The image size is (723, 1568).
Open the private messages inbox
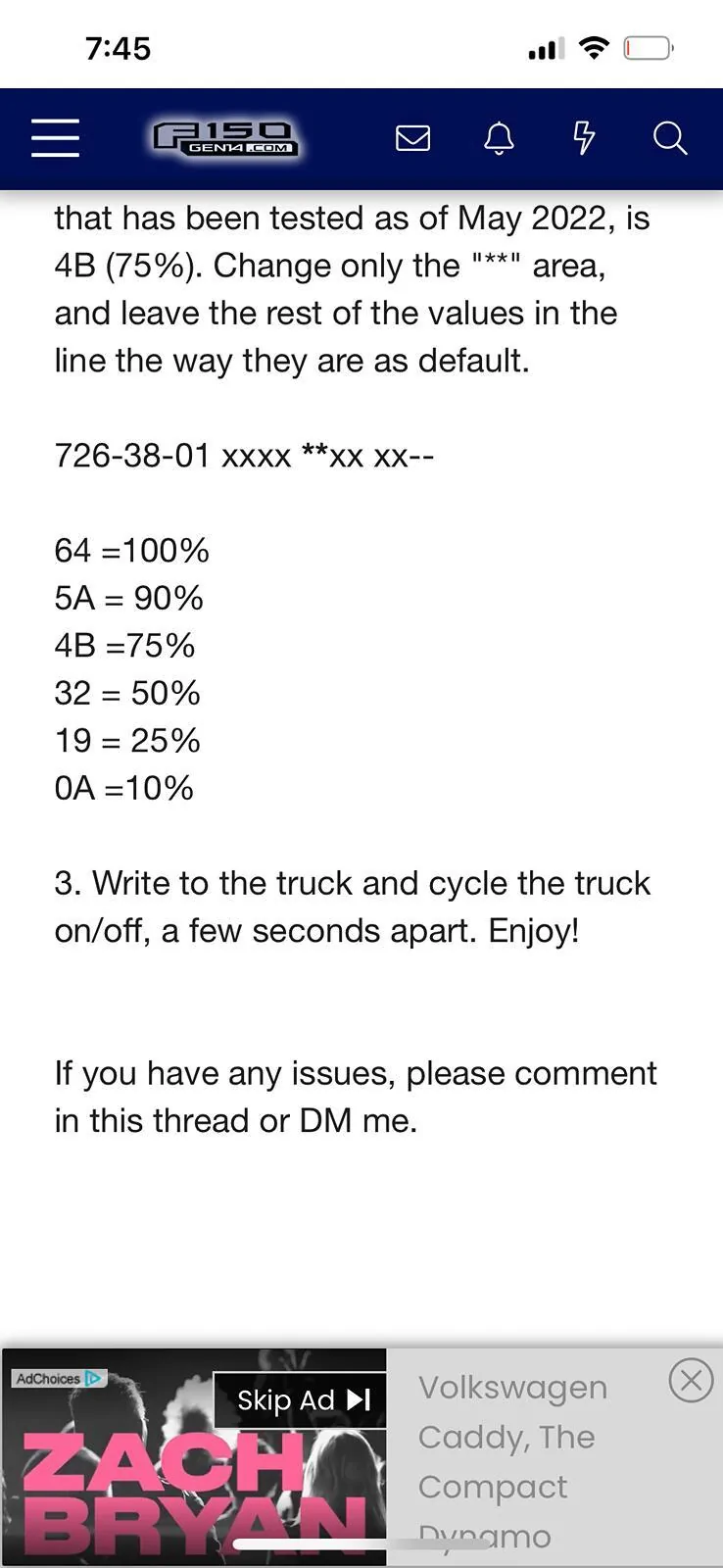point(412,138)
